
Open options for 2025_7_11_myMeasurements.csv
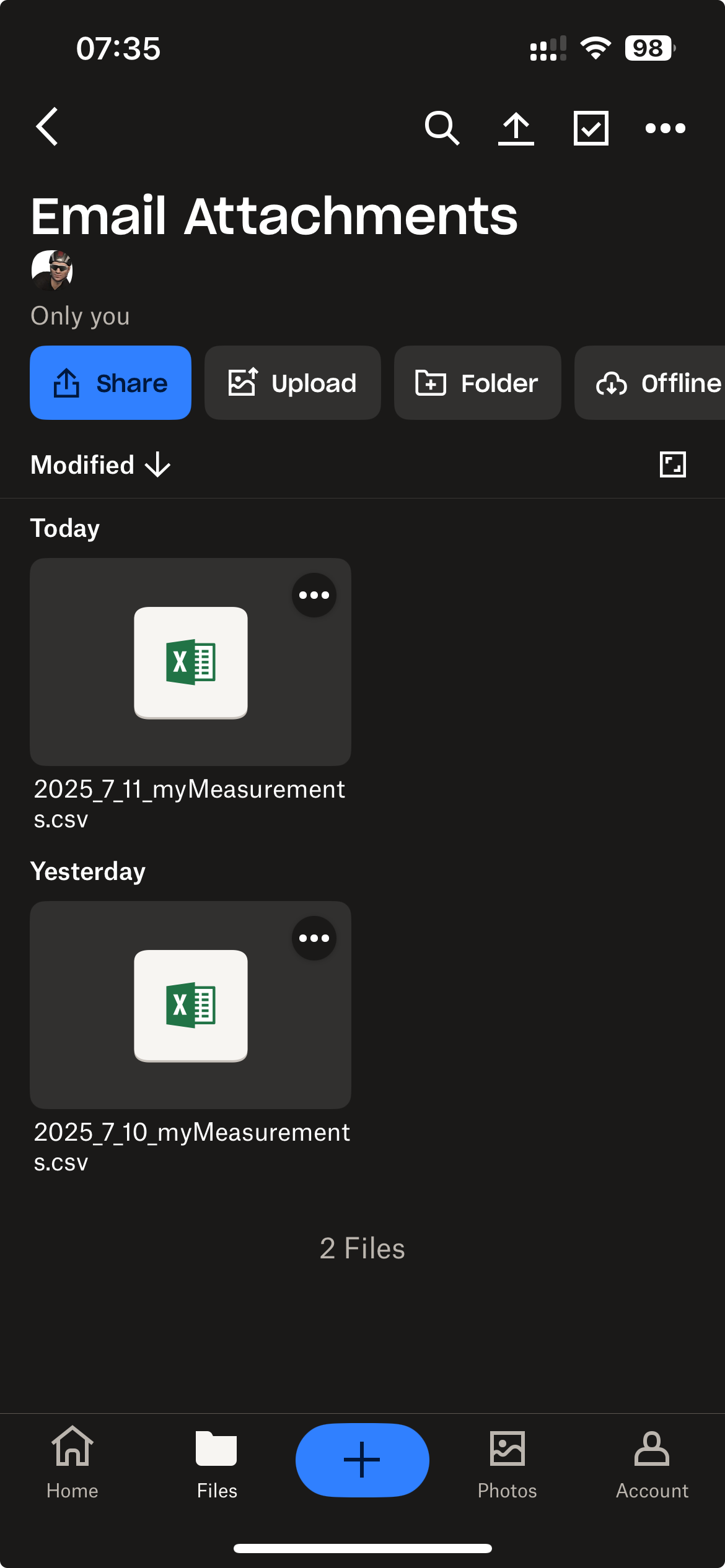(314, 595)
